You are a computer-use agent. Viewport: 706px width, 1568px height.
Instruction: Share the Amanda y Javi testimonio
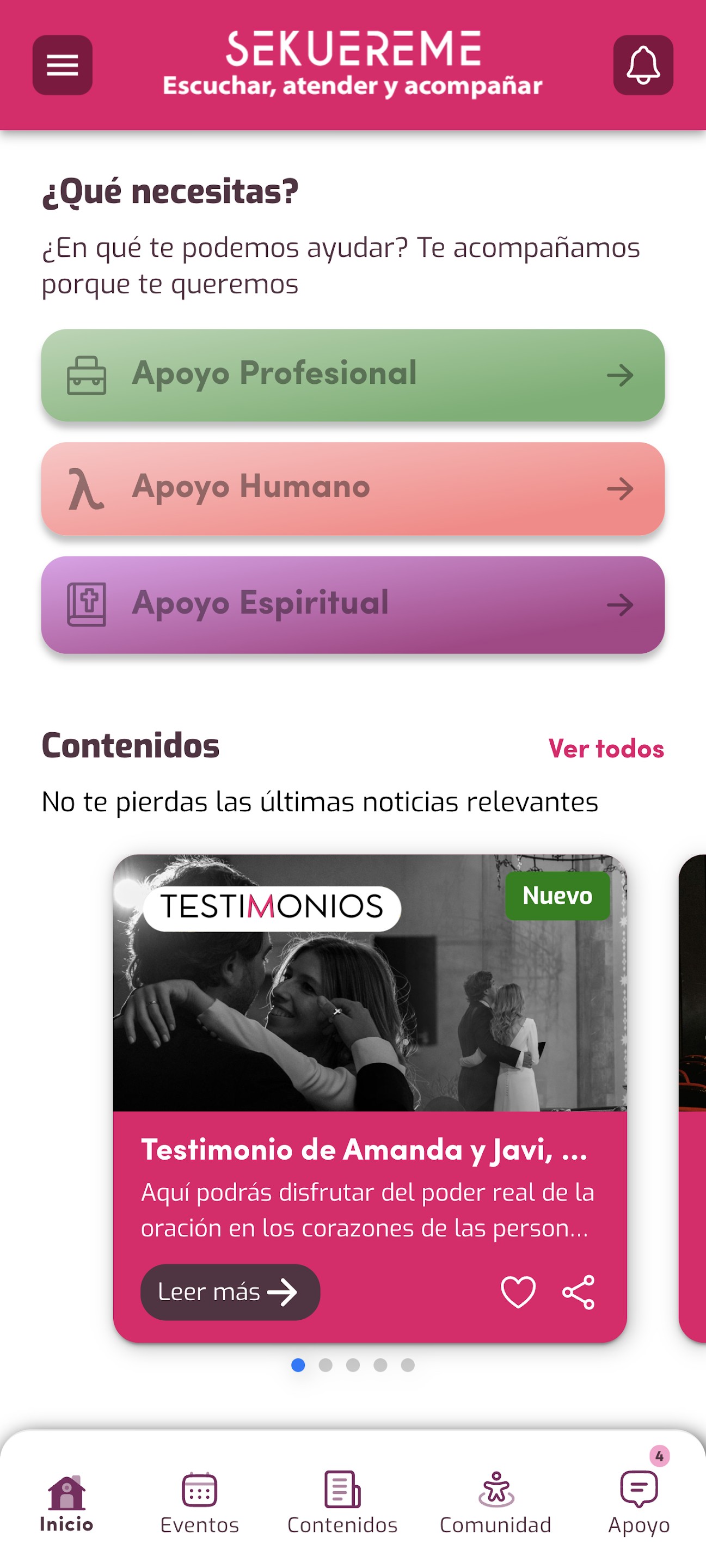click(x=578, y=1291)
